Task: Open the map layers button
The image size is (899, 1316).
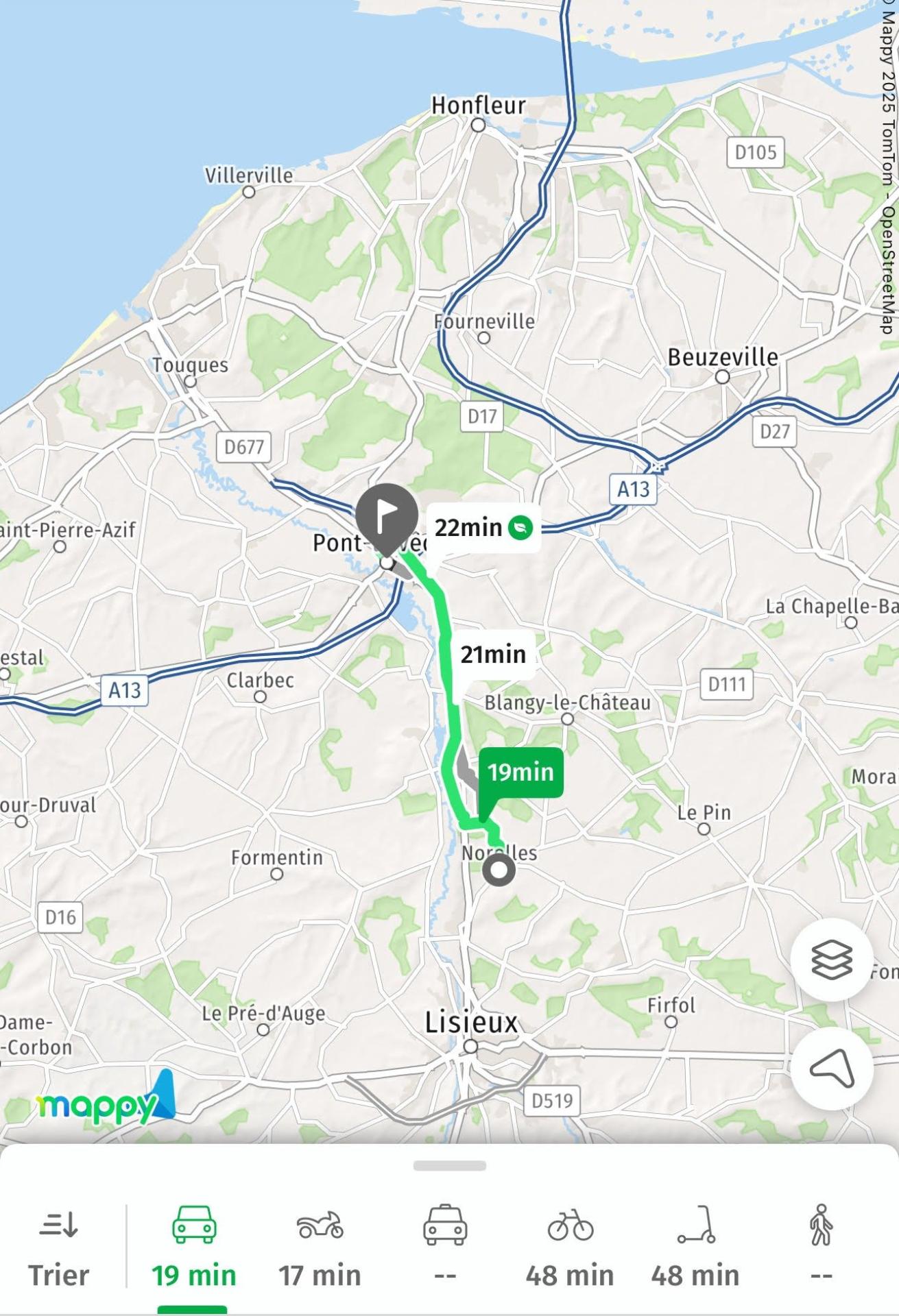Action: pos(831,960)
